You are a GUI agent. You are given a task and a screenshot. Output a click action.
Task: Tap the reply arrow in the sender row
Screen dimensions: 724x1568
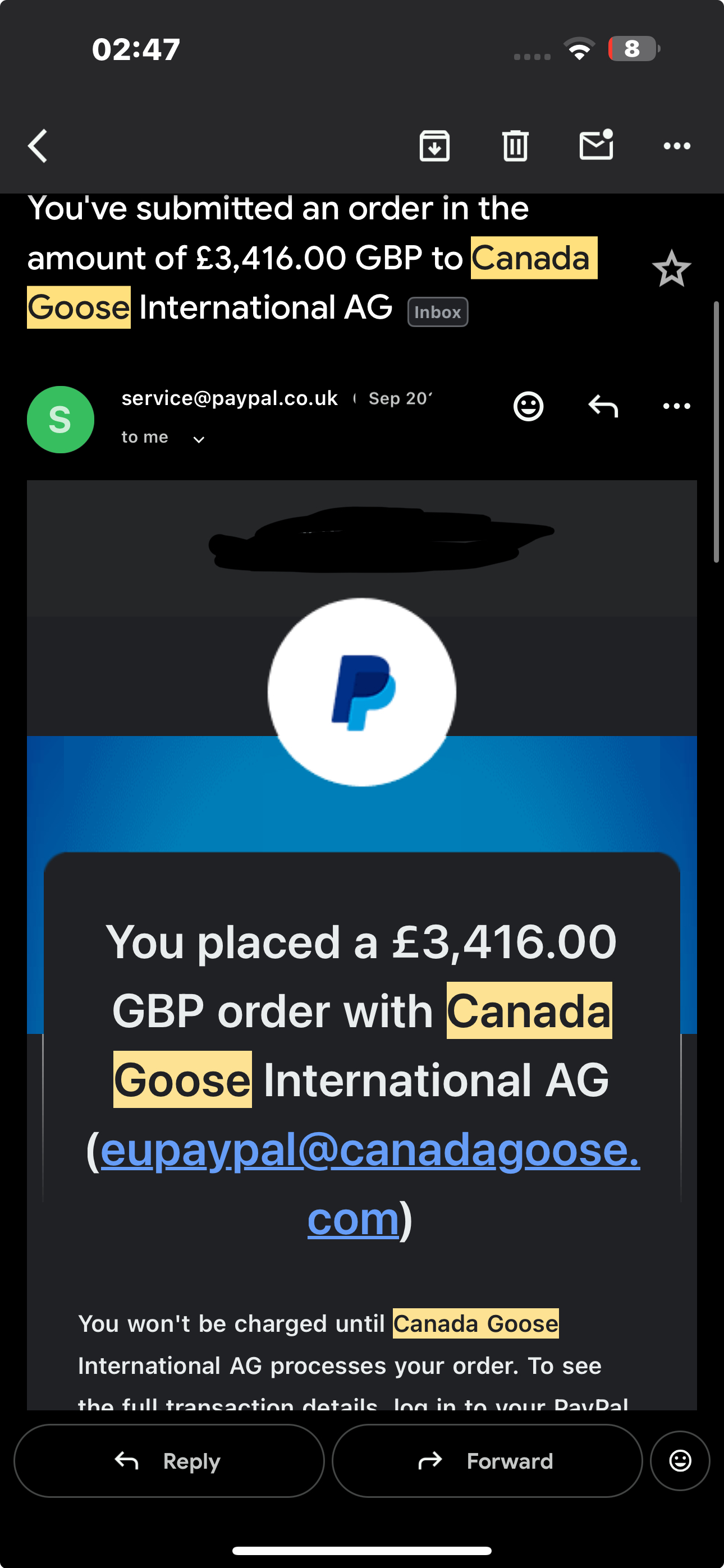coord(603,406)
